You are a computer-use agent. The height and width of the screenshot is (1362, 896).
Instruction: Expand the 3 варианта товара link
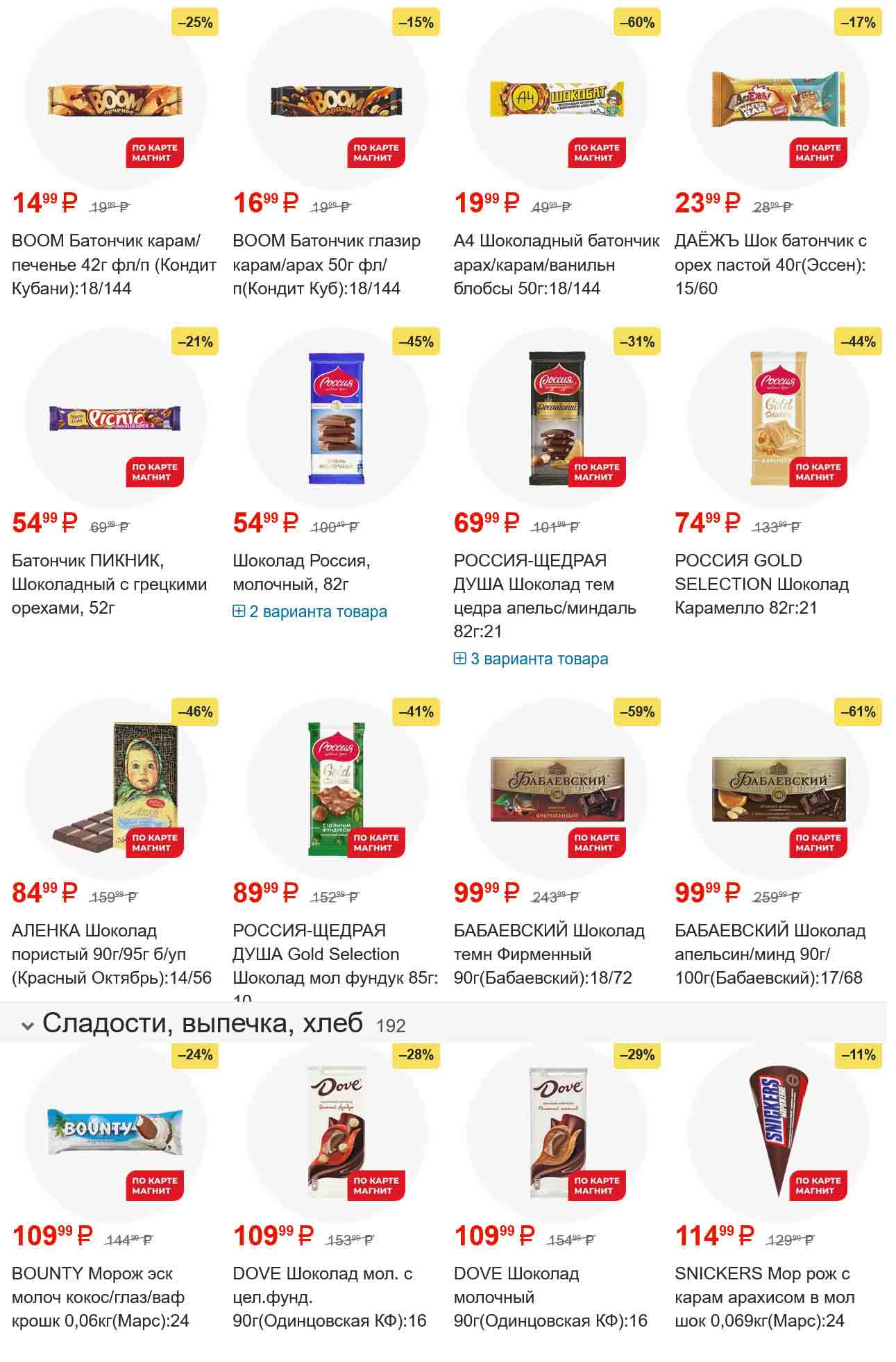click(531, 659)
